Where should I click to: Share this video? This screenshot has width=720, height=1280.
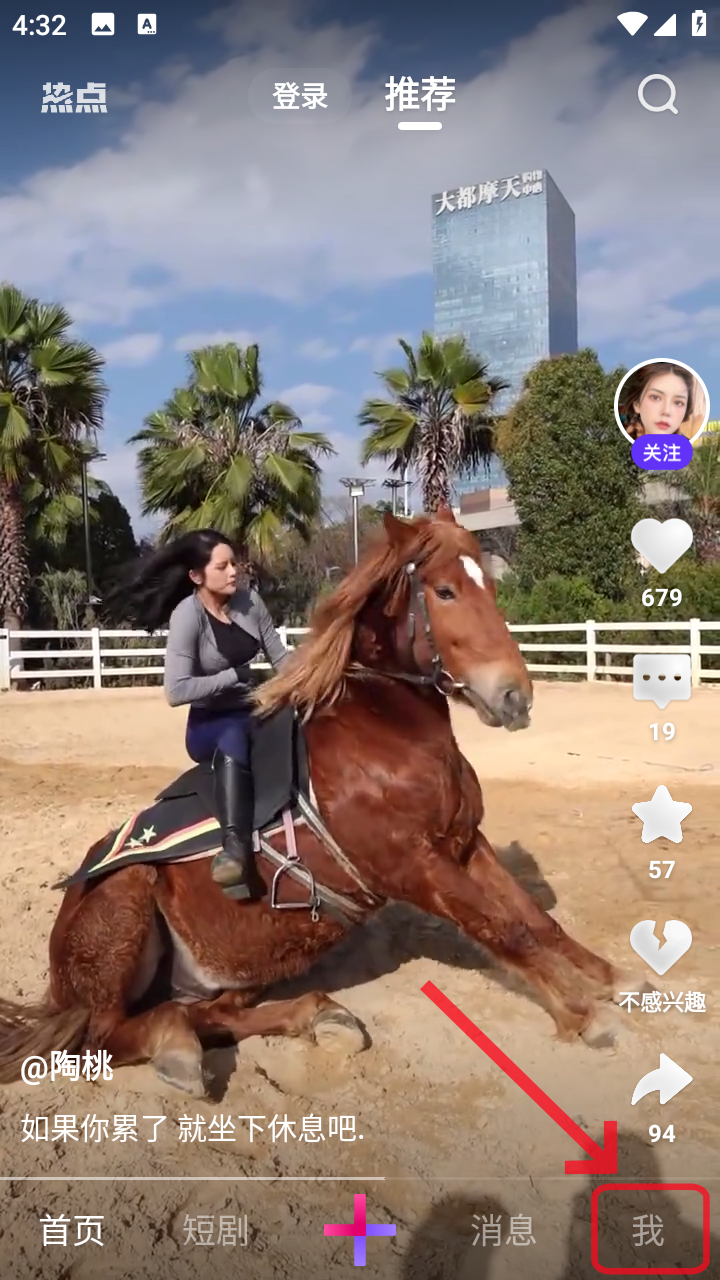pyautogui.click(x=661, y=1082)
